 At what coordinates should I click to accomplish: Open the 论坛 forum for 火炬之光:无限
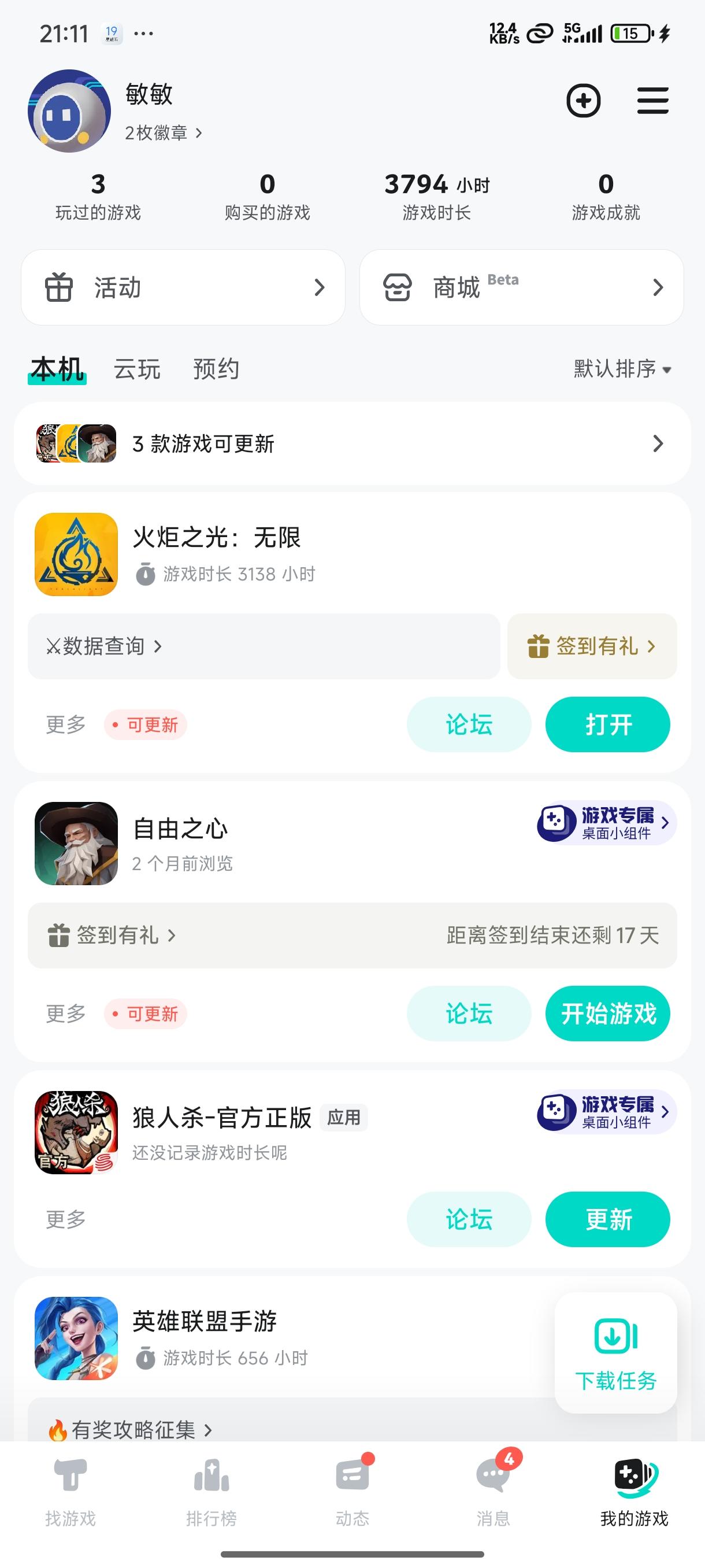point(469,724)
